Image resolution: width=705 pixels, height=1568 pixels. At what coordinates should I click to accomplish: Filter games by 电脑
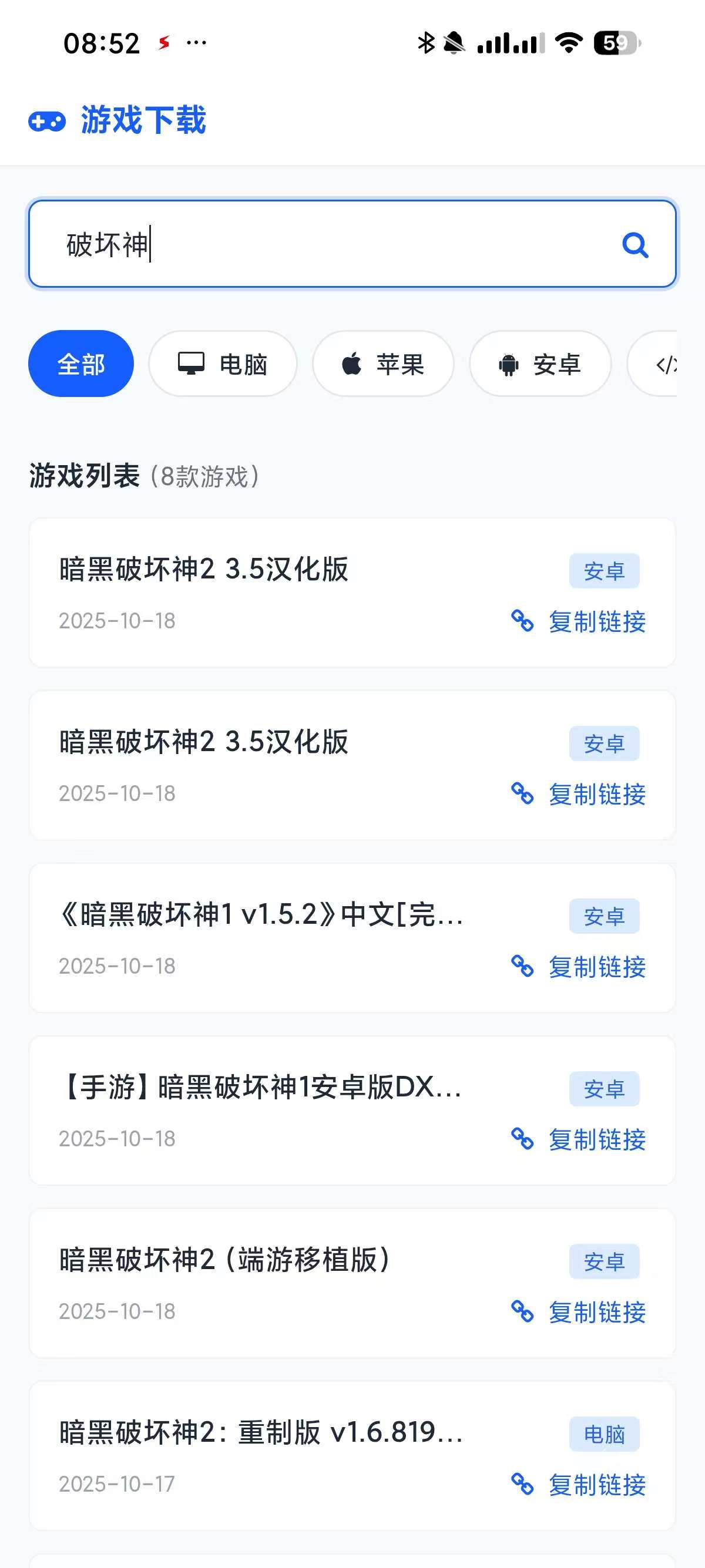click(x=223, y=364)
